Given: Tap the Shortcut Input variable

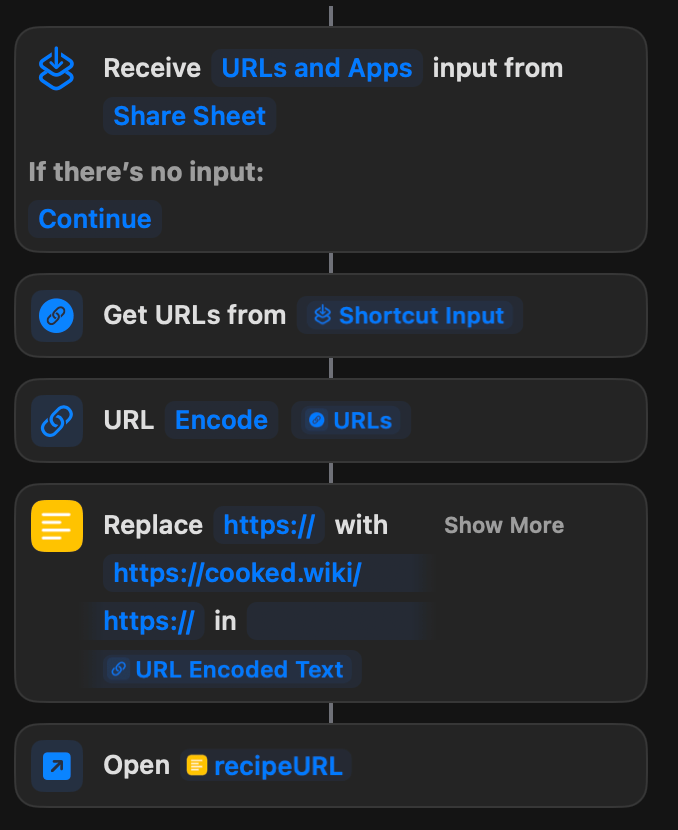Looking at the screenshot, I should (410, 316).
